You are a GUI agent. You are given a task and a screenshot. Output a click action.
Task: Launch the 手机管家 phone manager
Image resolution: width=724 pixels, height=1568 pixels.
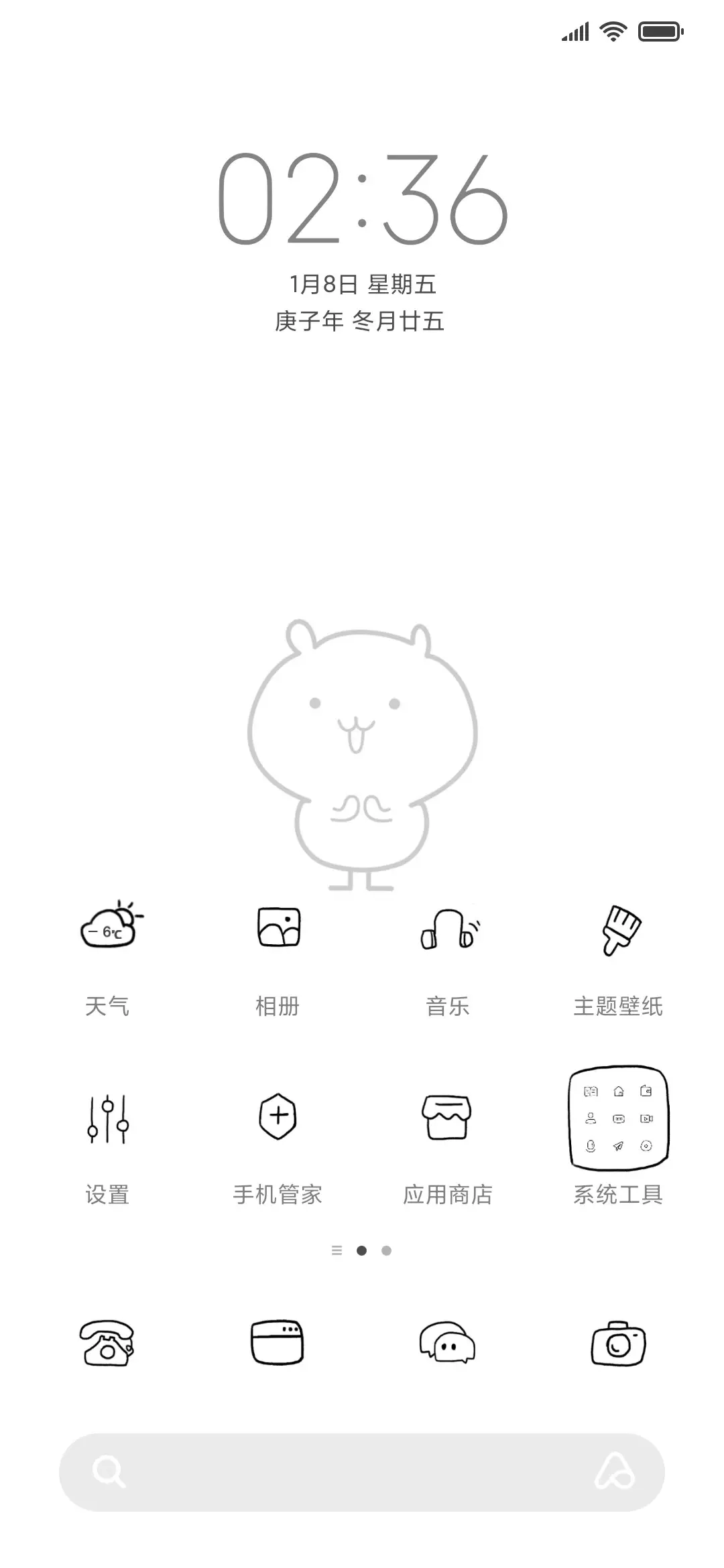pos(278,1116)
